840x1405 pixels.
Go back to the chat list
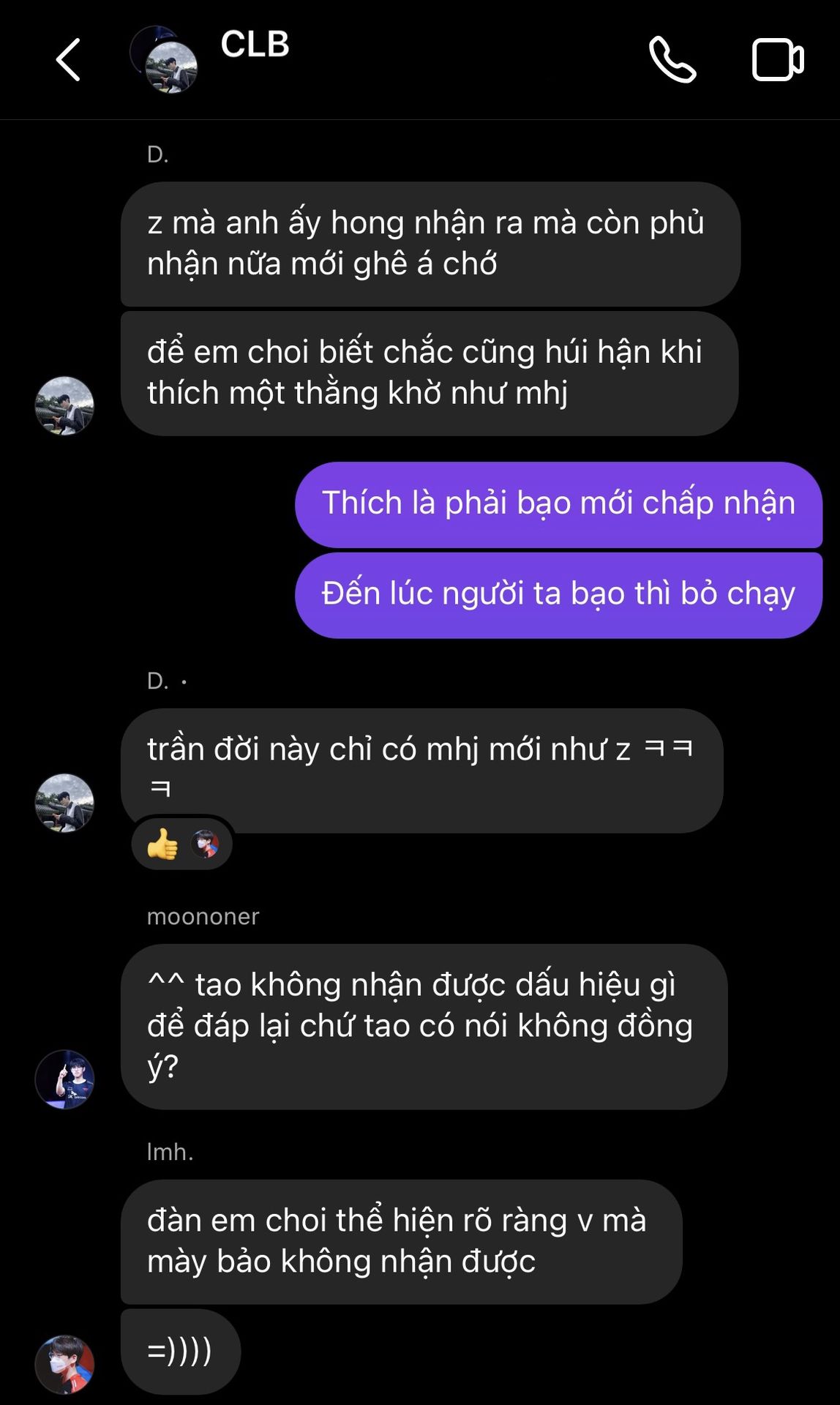coord(68,60)
